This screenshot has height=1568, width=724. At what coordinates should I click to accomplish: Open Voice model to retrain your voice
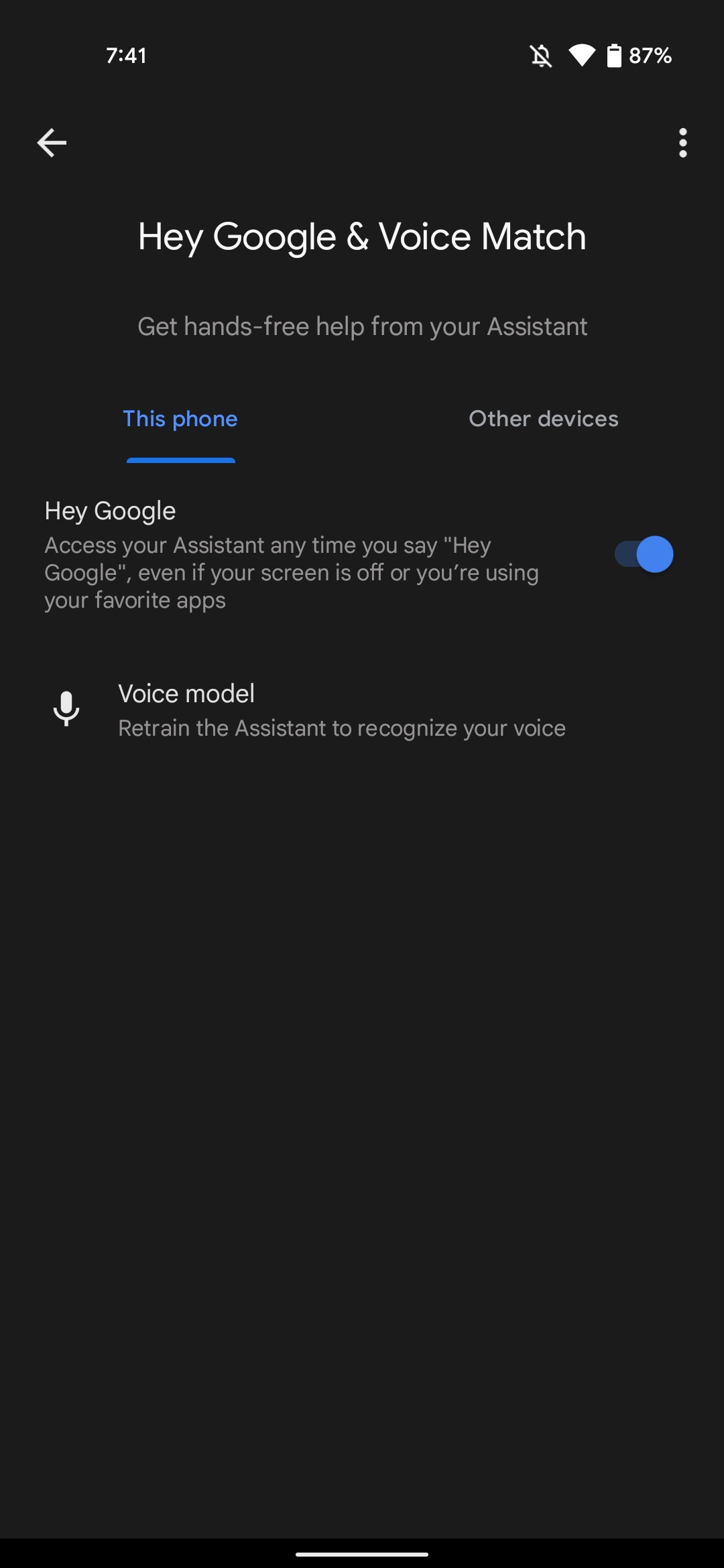[x=362, y=710]
